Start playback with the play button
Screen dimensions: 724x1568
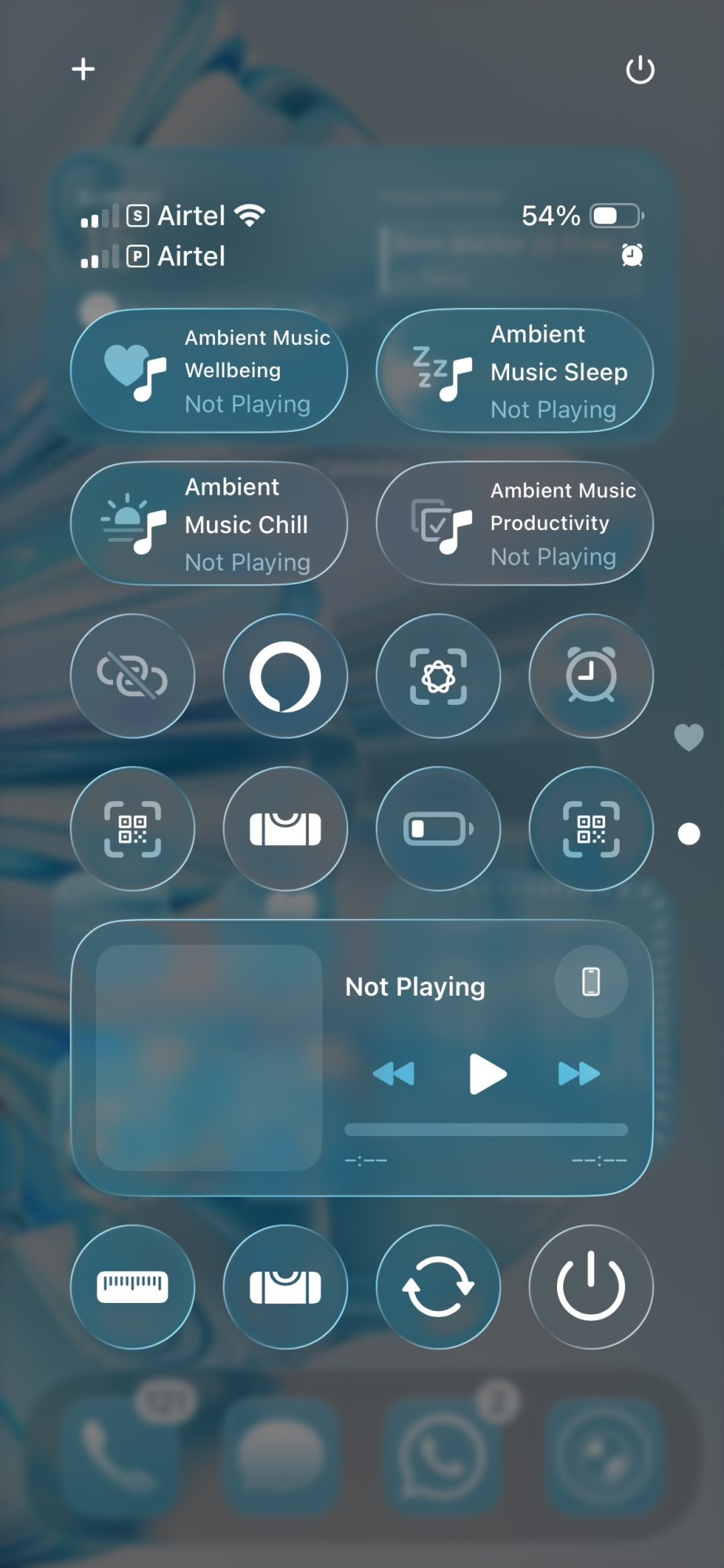486,1073
